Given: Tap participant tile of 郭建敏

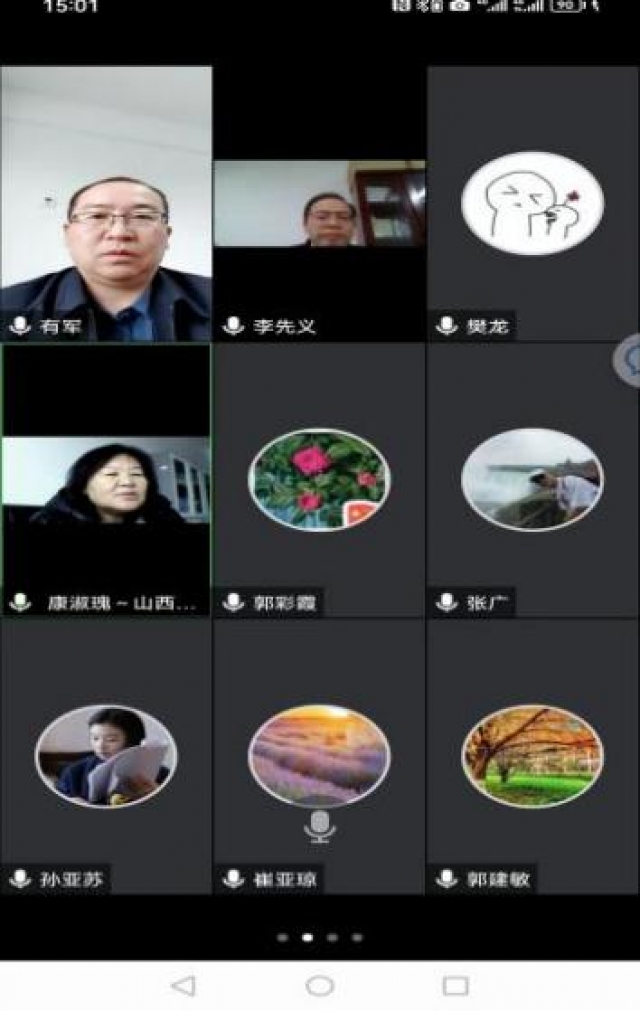Looking at the screenshot, I should point(532,756).
